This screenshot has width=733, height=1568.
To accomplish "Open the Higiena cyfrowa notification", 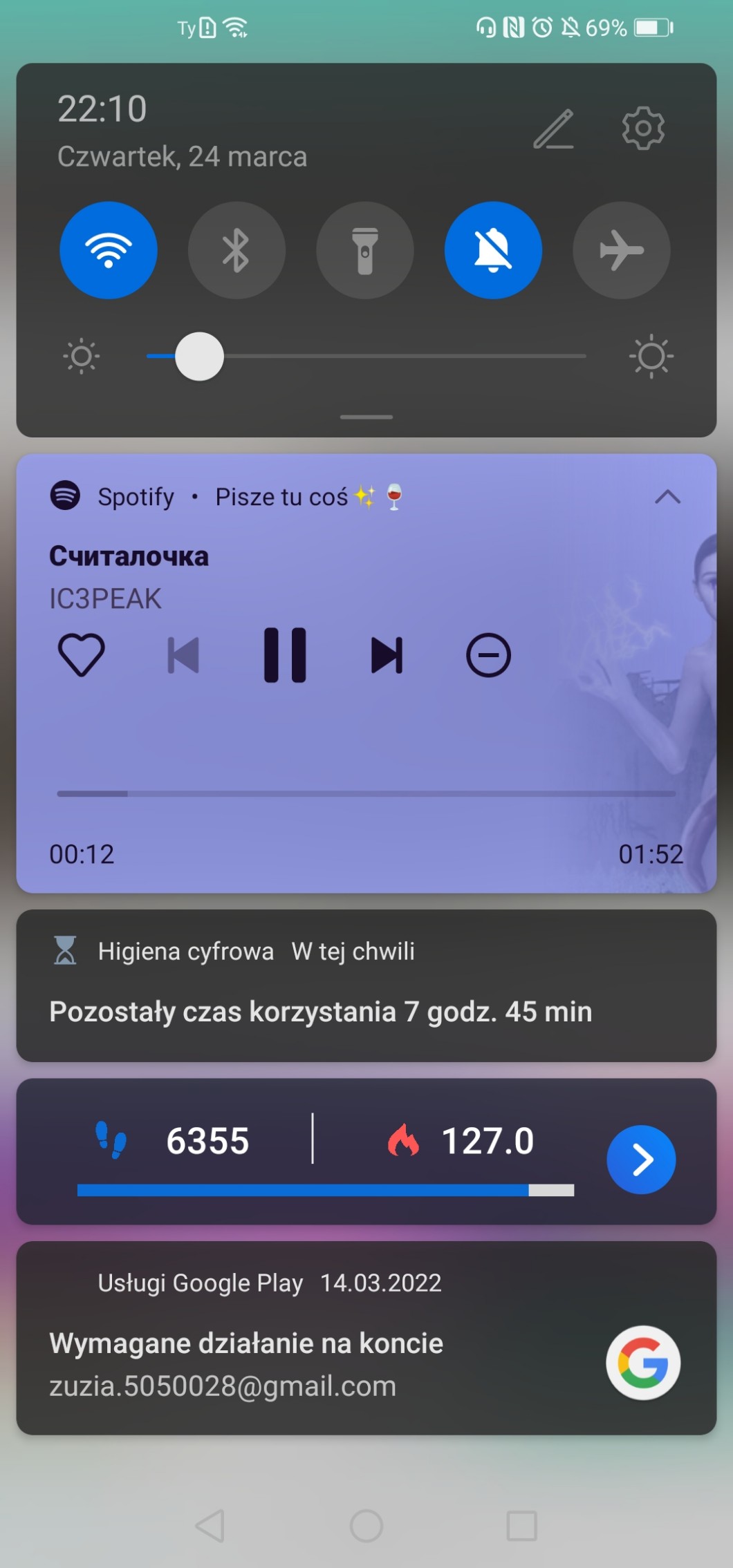I will click(x=366, y=986).
